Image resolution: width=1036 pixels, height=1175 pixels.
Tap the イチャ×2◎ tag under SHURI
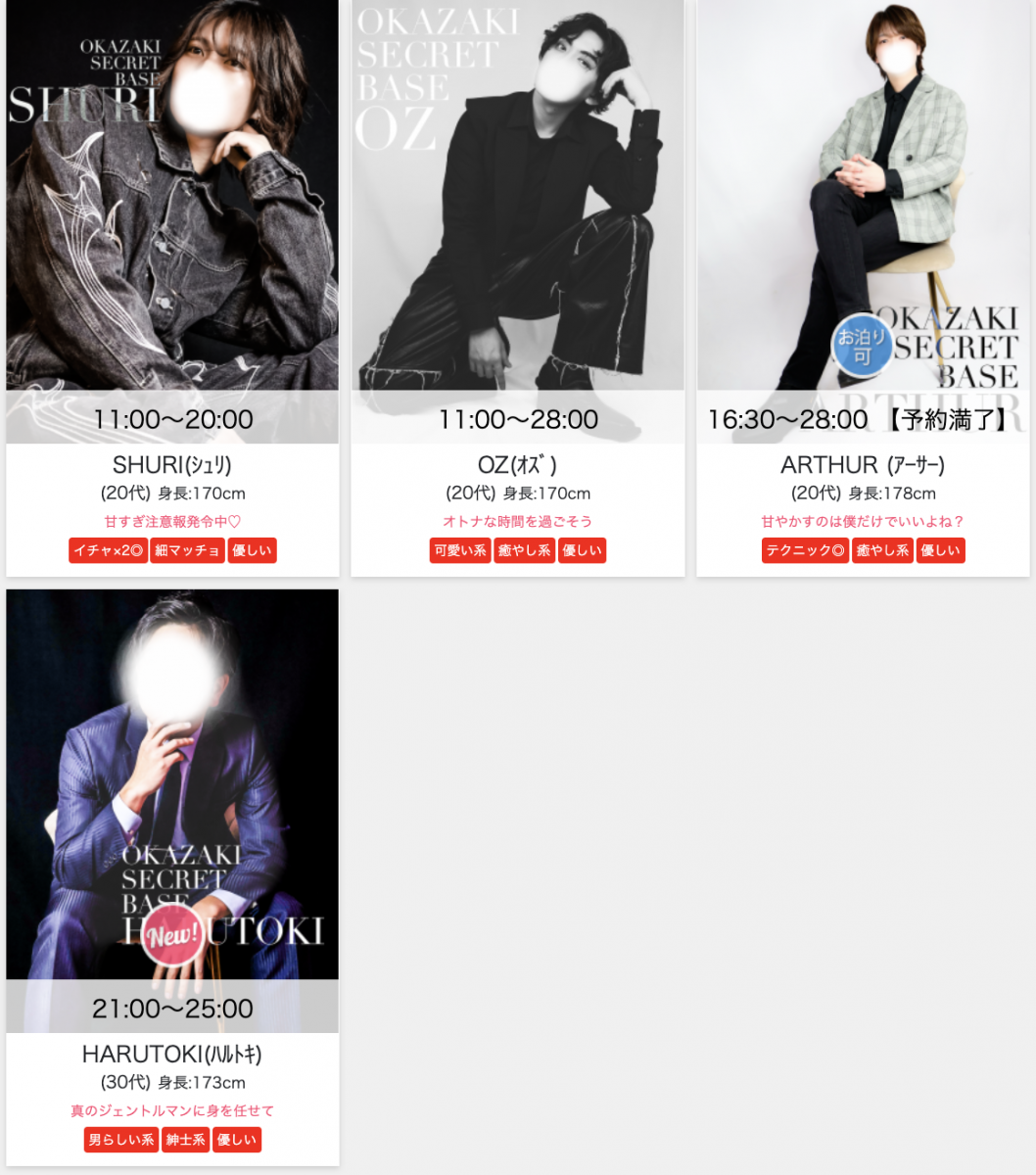109,550
